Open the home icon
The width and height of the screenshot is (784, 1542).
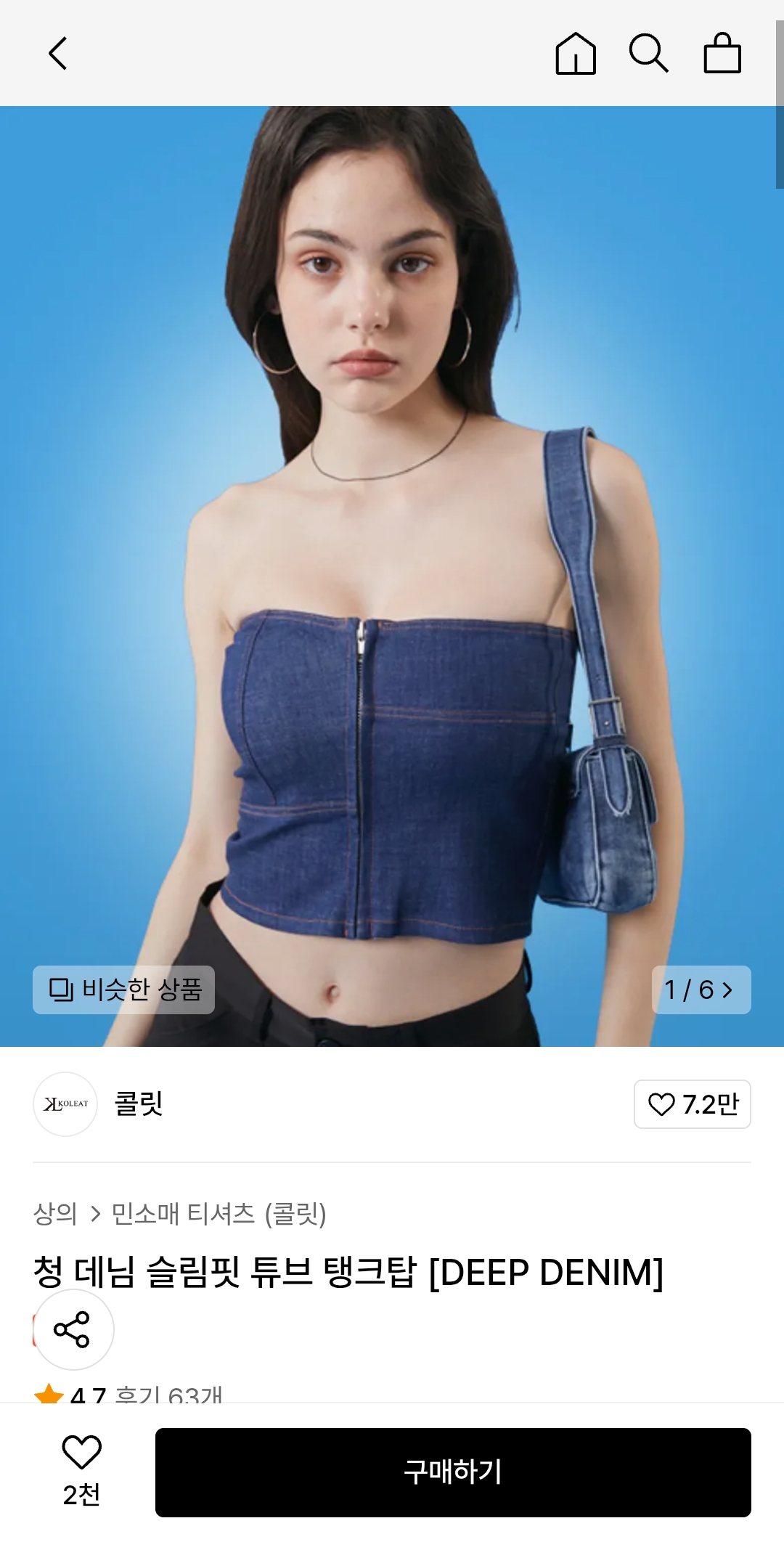pyautogui.click(x=576, y=53)
